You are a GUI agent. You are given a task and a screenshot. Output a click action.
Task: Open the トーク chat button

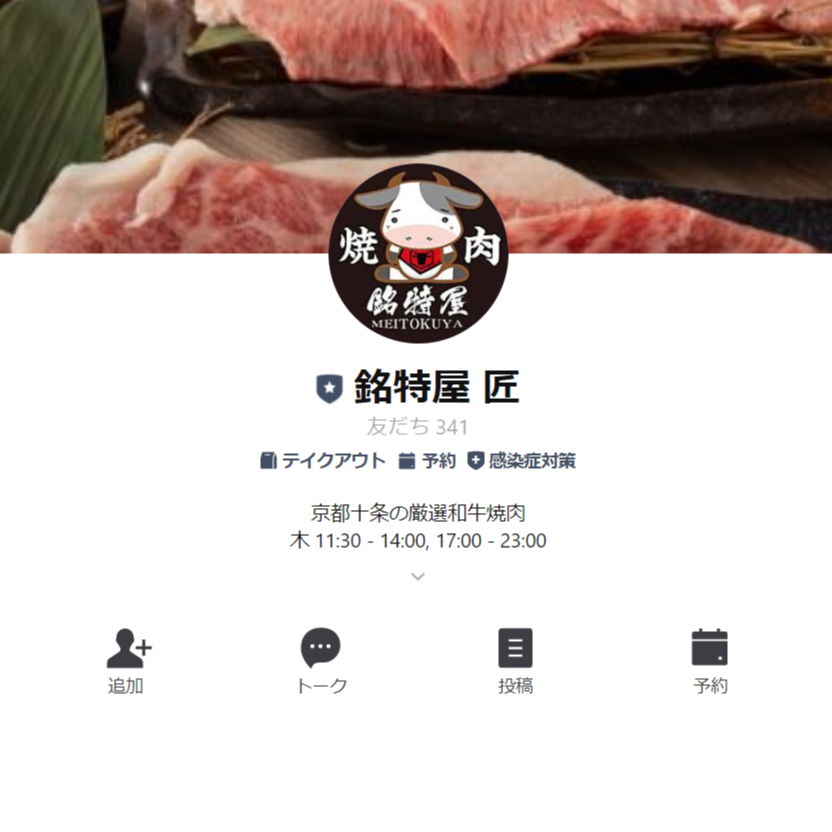pyautogui.click(x=321, y=660)
